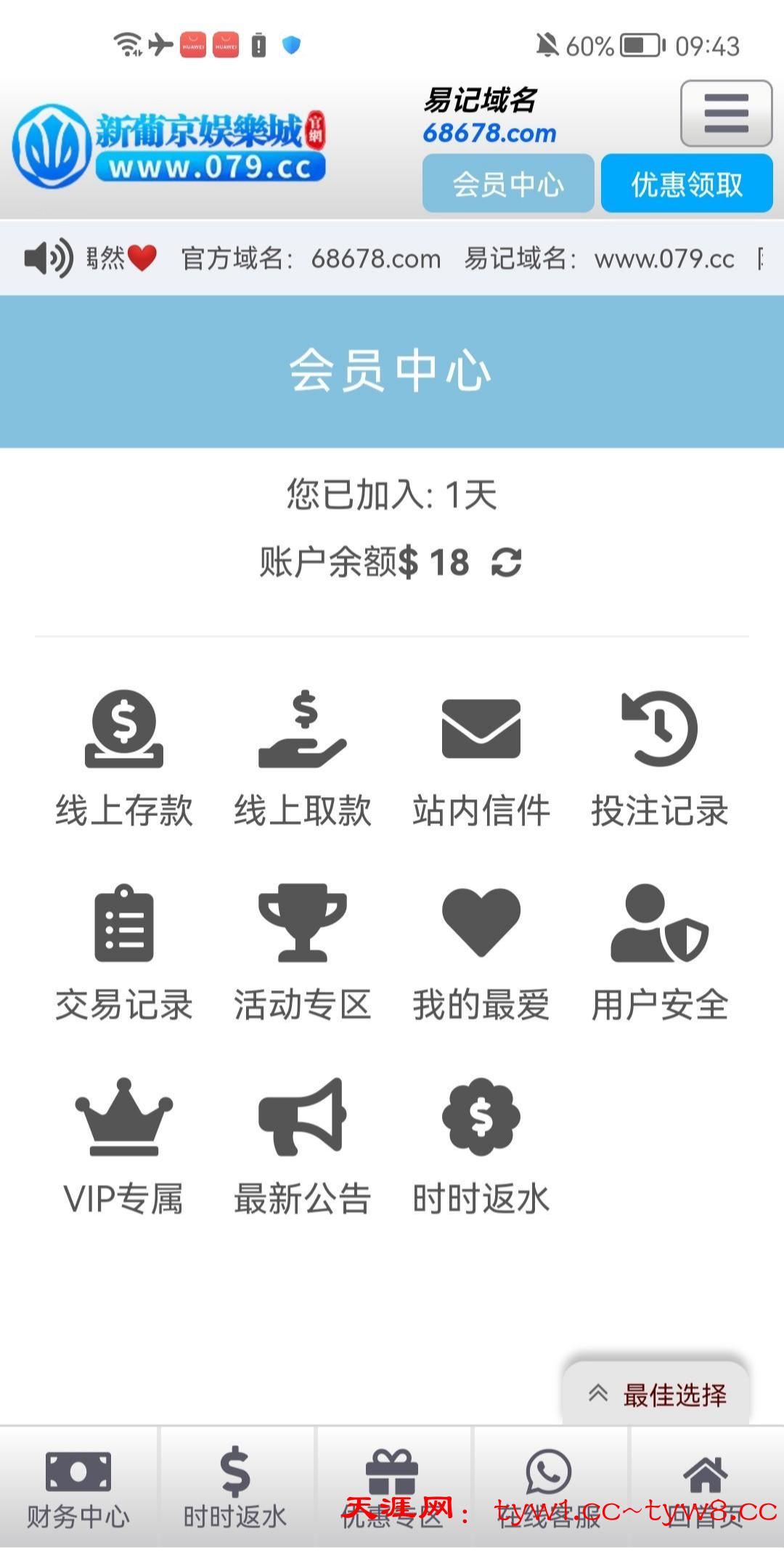Switch to 财务中心 bottom tab
Image resolution: width=784 pixels, height=1558 pixels.
[78, 1488]
